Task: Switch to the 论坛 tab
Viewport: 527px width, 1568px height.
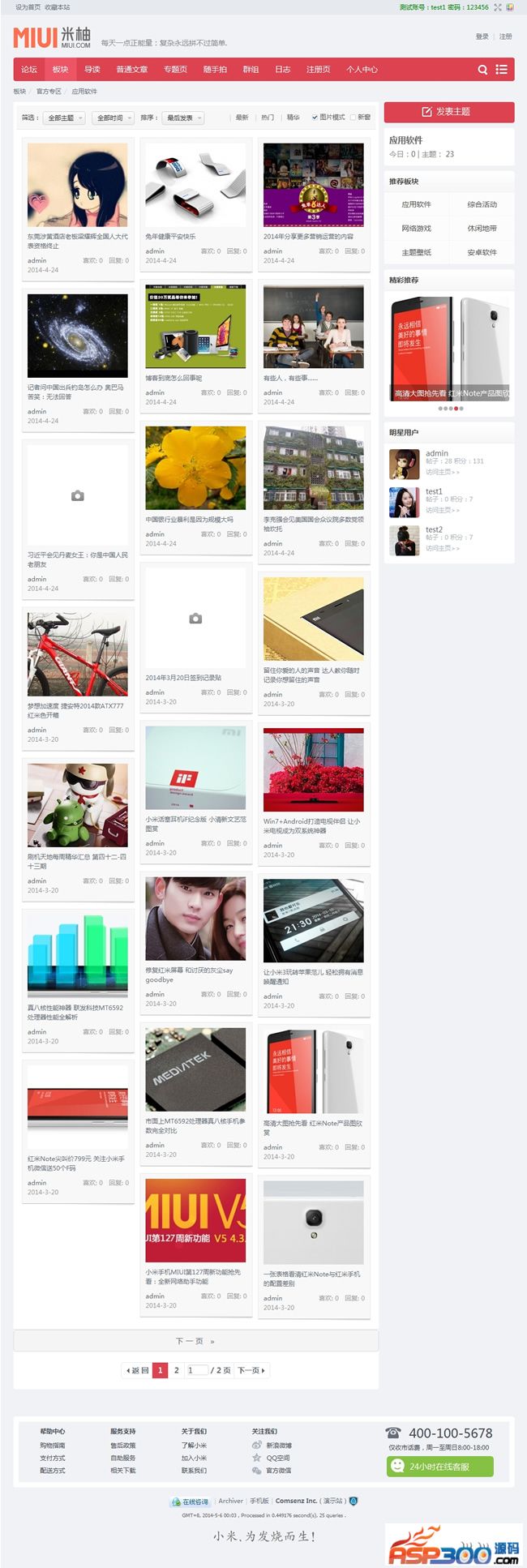Action: (29, 70)
